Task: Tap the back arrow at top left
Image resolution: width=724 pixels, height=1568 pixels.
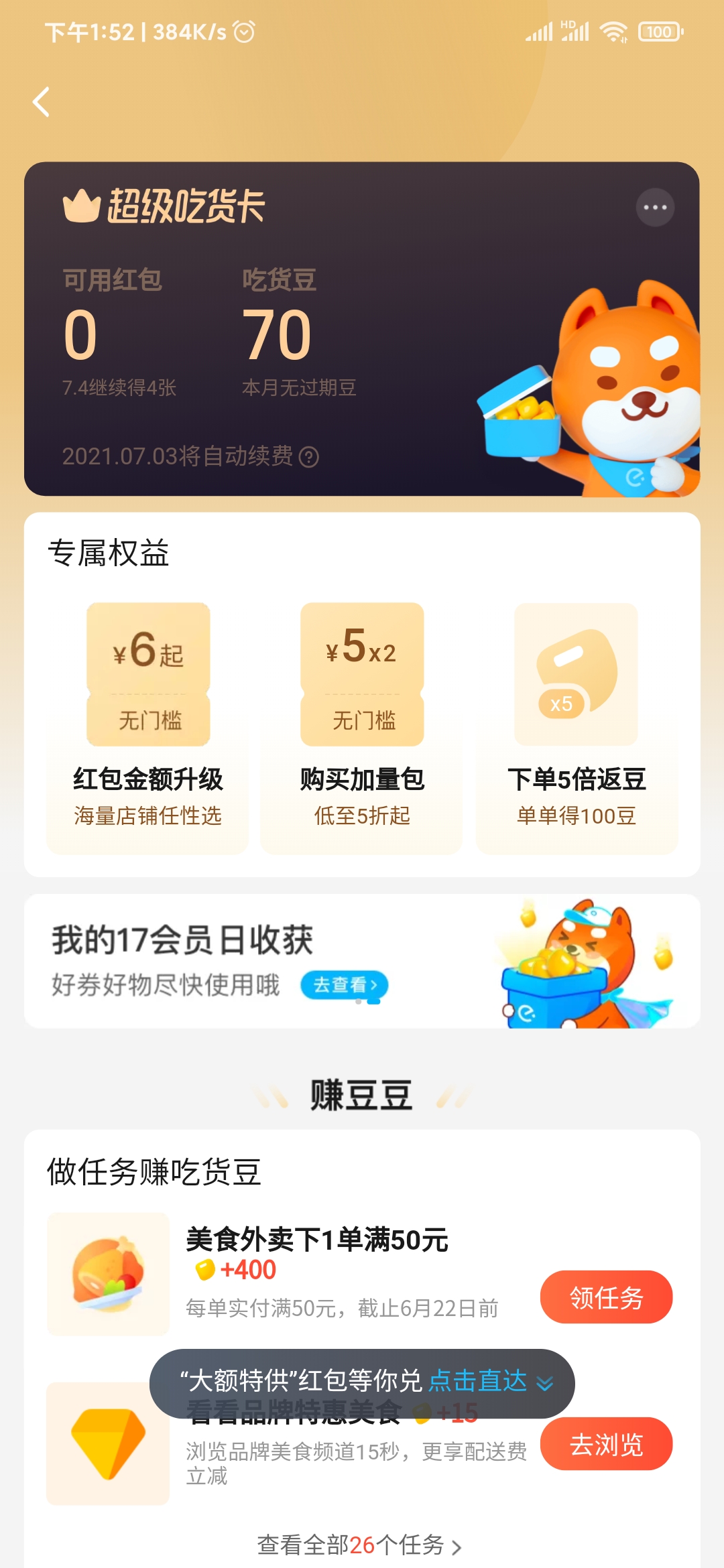Action: 42,102
